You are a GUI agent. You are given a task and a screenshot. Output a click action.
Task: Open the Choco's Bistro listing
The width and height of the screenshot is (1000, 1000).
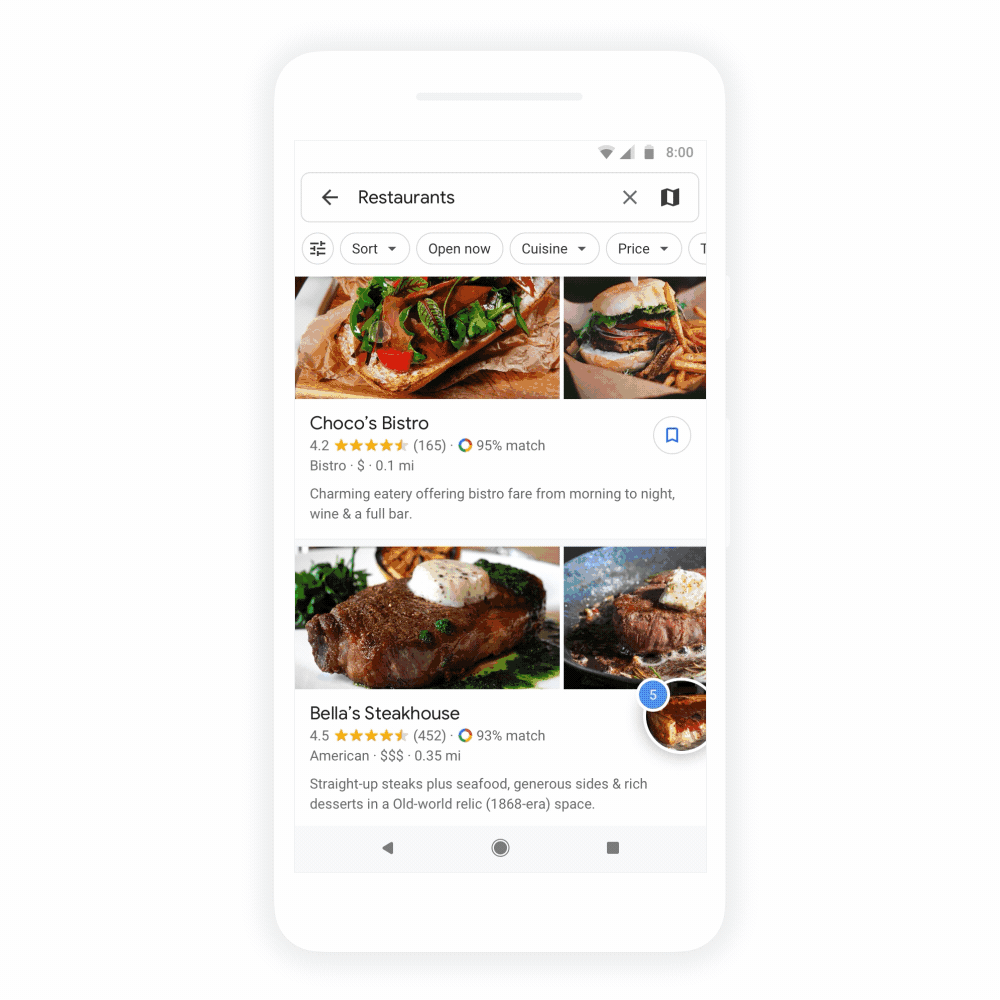[x=369, y=423]
